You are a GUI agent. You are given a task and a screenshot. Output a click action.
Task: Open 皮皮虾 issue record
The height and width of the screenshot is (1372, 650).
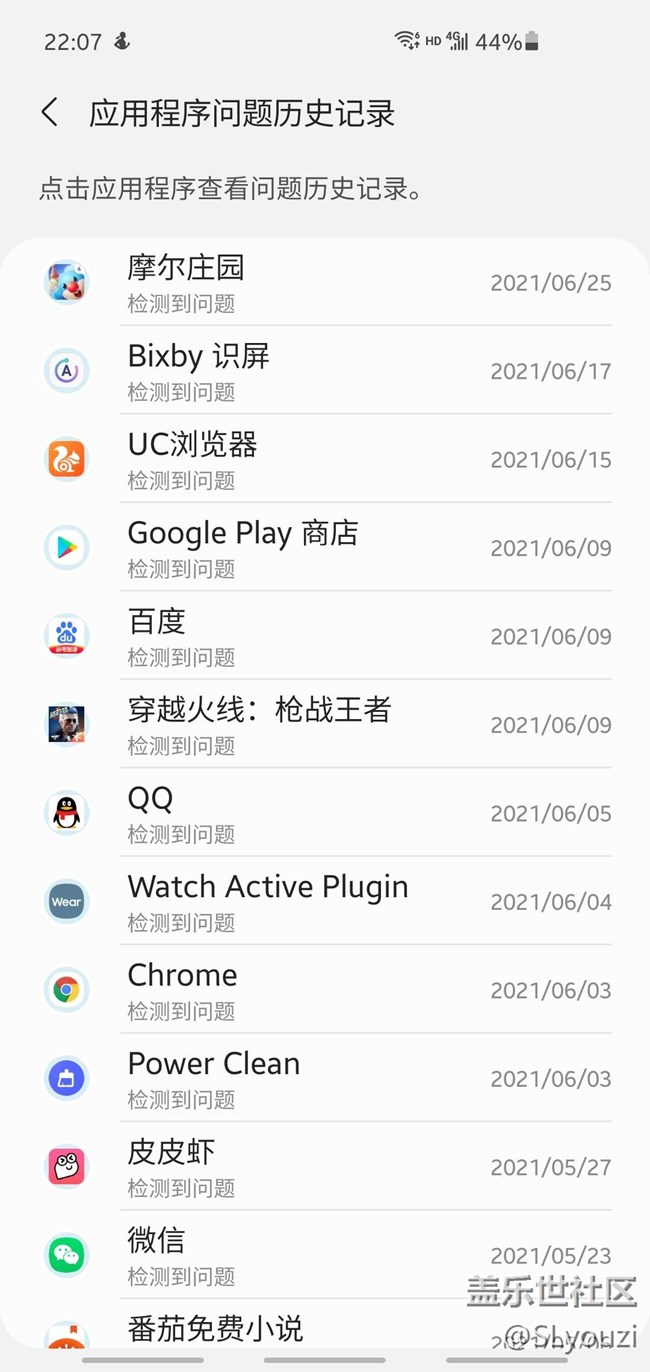(325, 1166)
